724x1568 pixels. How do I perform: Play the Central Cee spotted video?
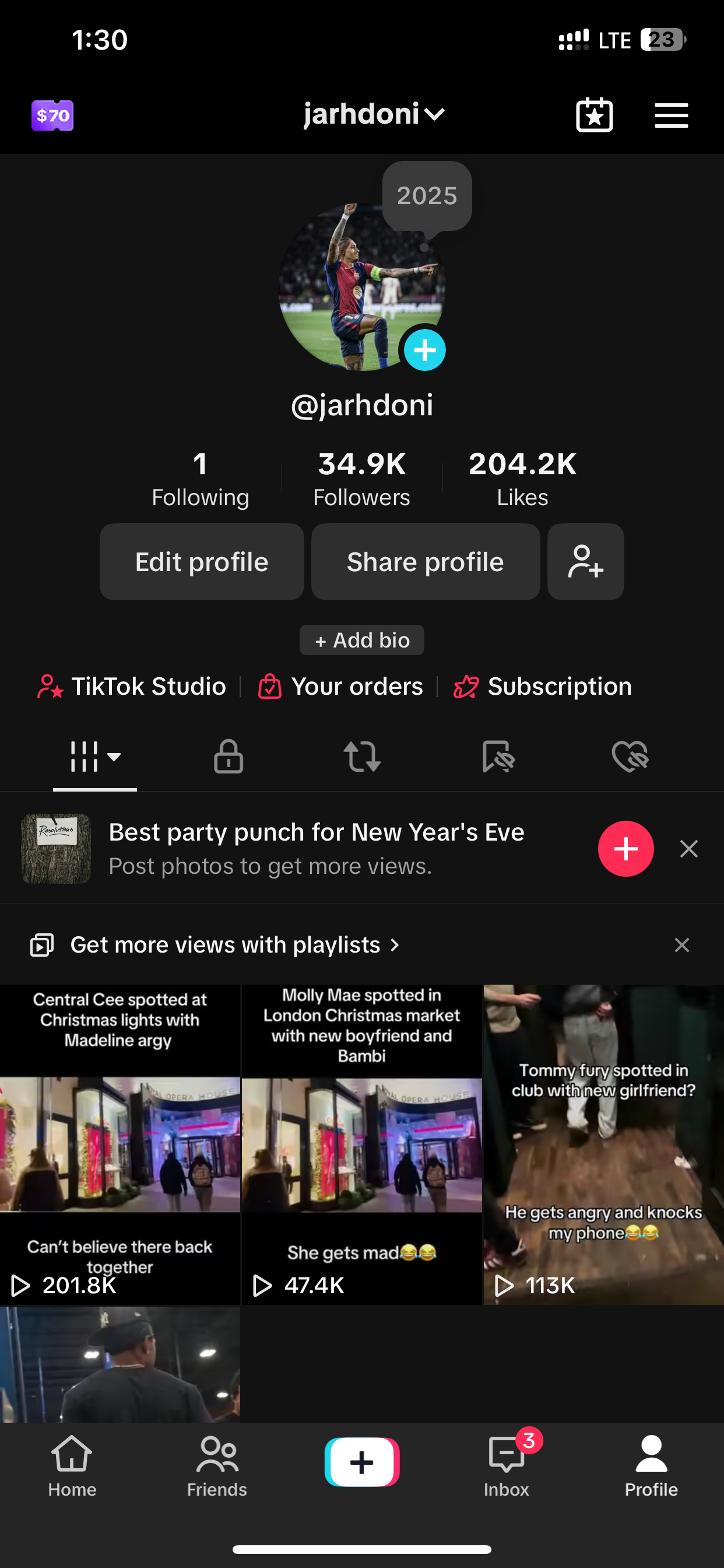coord(120,1144)
